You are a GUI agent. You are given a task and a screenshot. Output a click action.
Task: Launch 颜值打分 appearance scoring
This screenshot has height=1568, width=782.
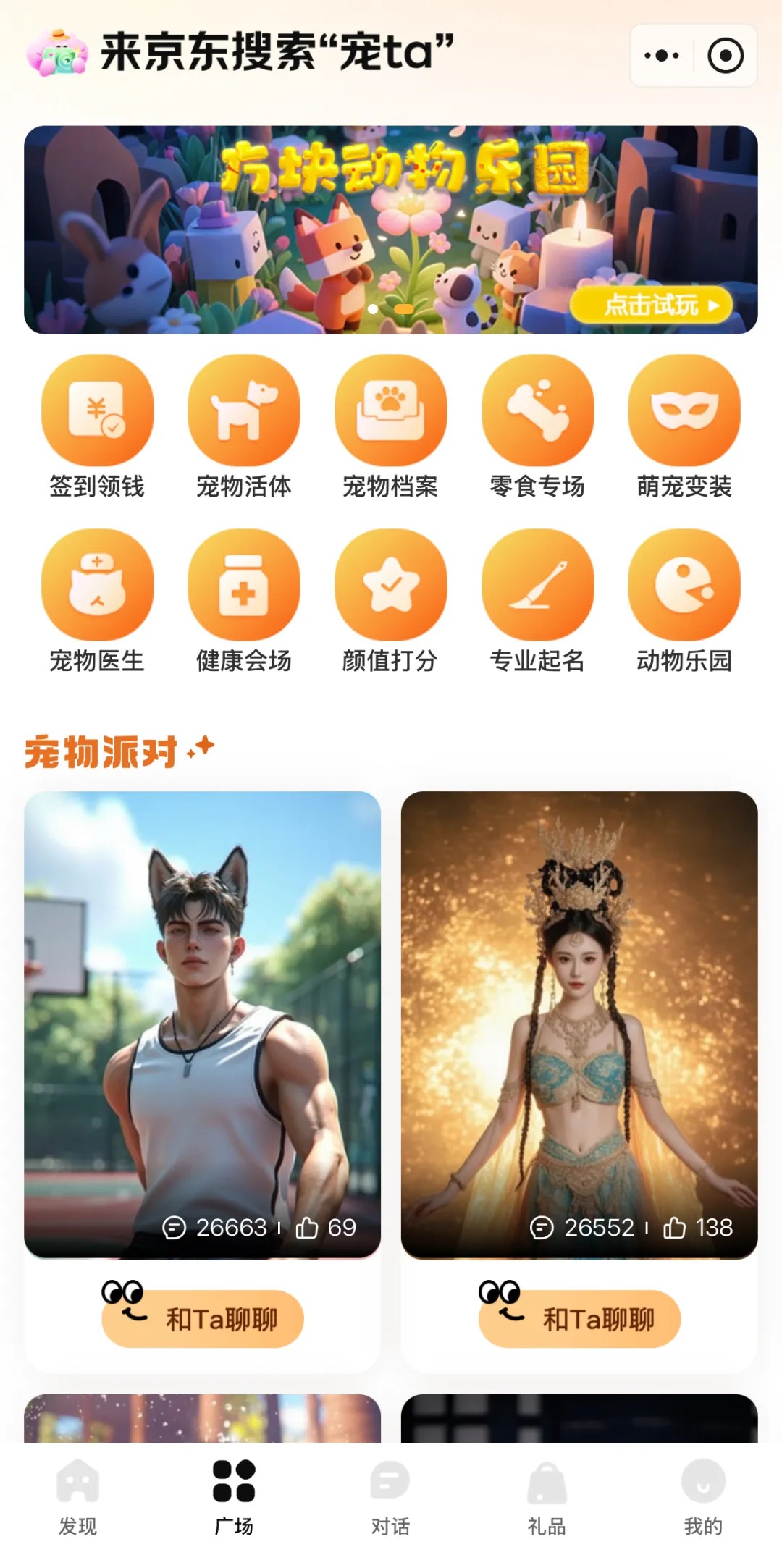[x=391, y=585]
